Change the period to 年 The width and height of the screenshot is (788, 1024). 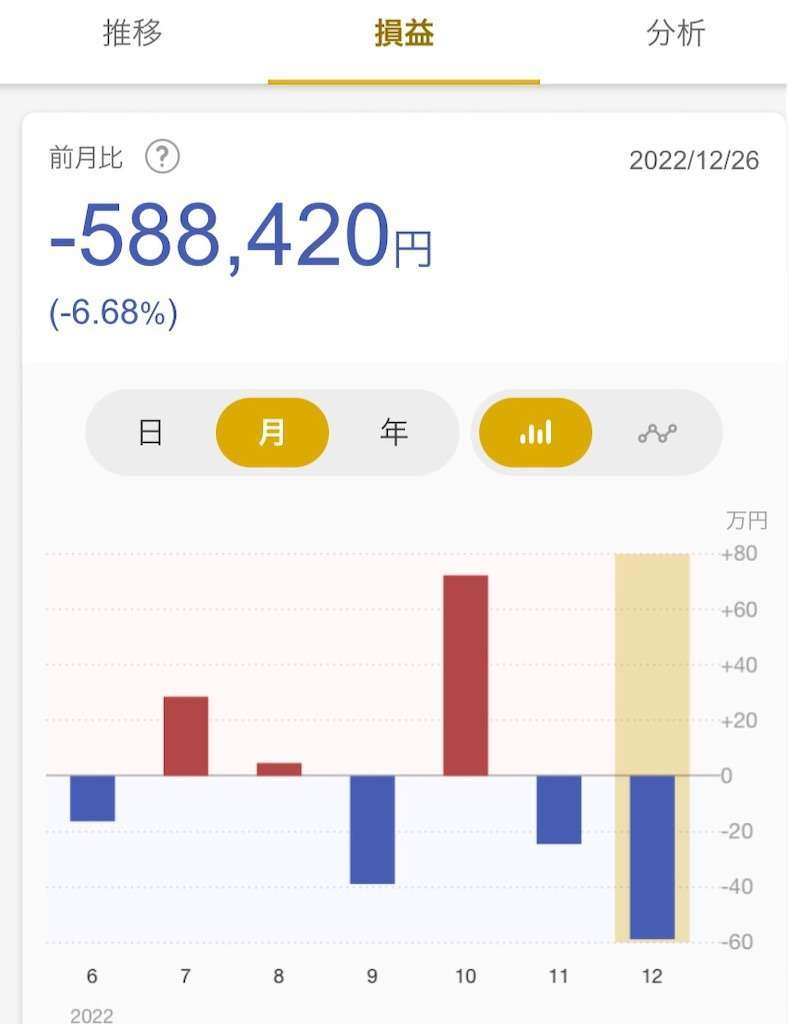[x=394, y=432]
